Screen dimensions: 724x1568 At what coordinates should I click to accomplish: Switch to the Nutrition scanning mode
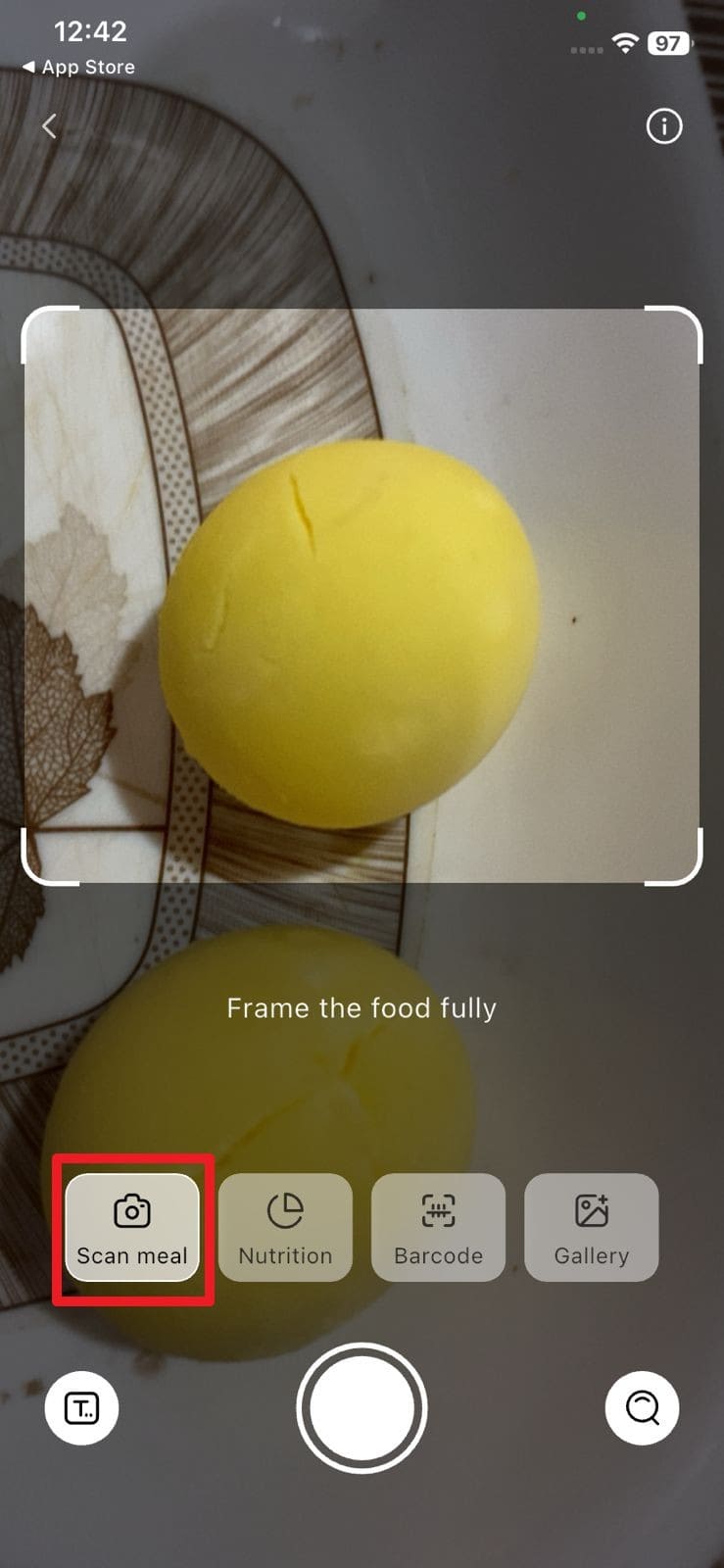point(285,1228)
